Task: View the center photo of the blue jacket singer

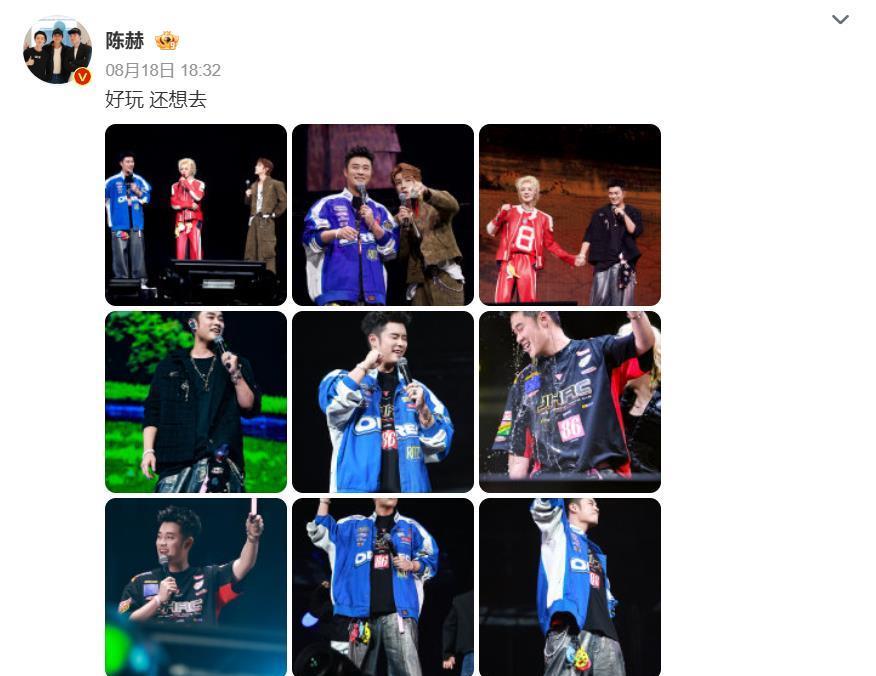Action: [383, 401]
